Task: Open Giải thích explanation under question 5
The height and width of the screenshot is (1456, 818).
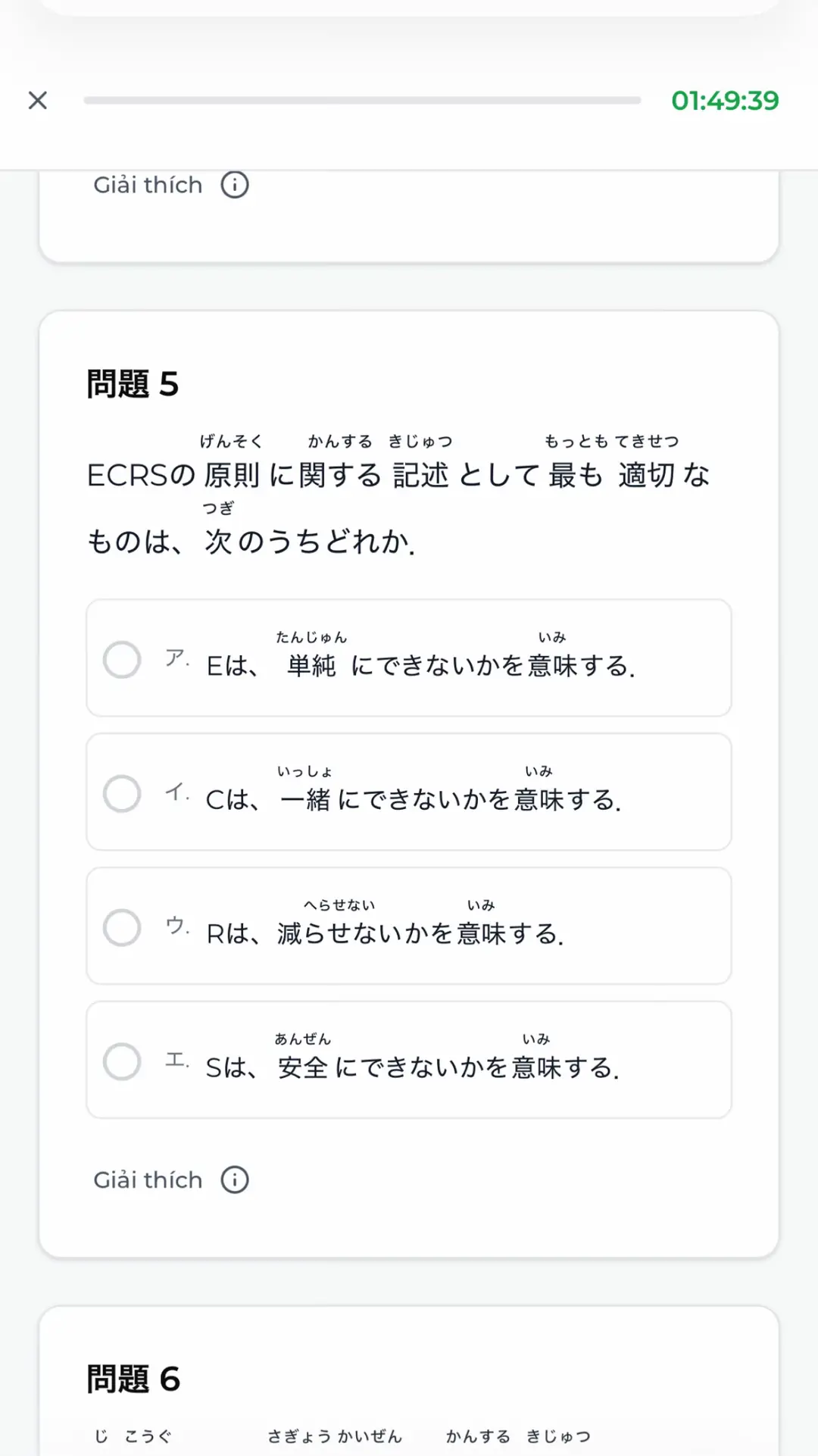Action: pyautogui.click(x=171, y=1180)
